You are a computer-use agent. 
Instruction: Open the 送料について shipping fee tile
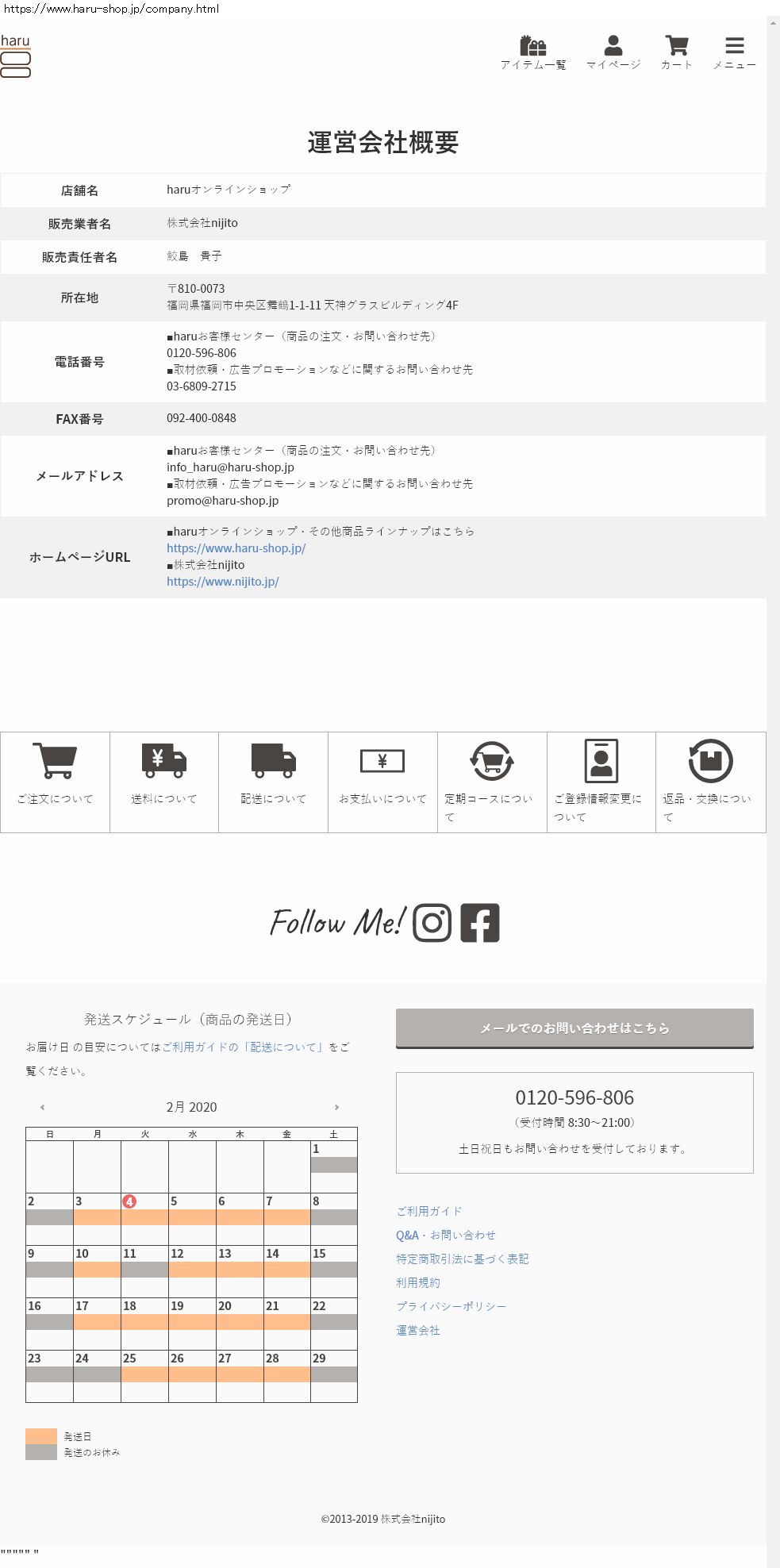[164, 782]
